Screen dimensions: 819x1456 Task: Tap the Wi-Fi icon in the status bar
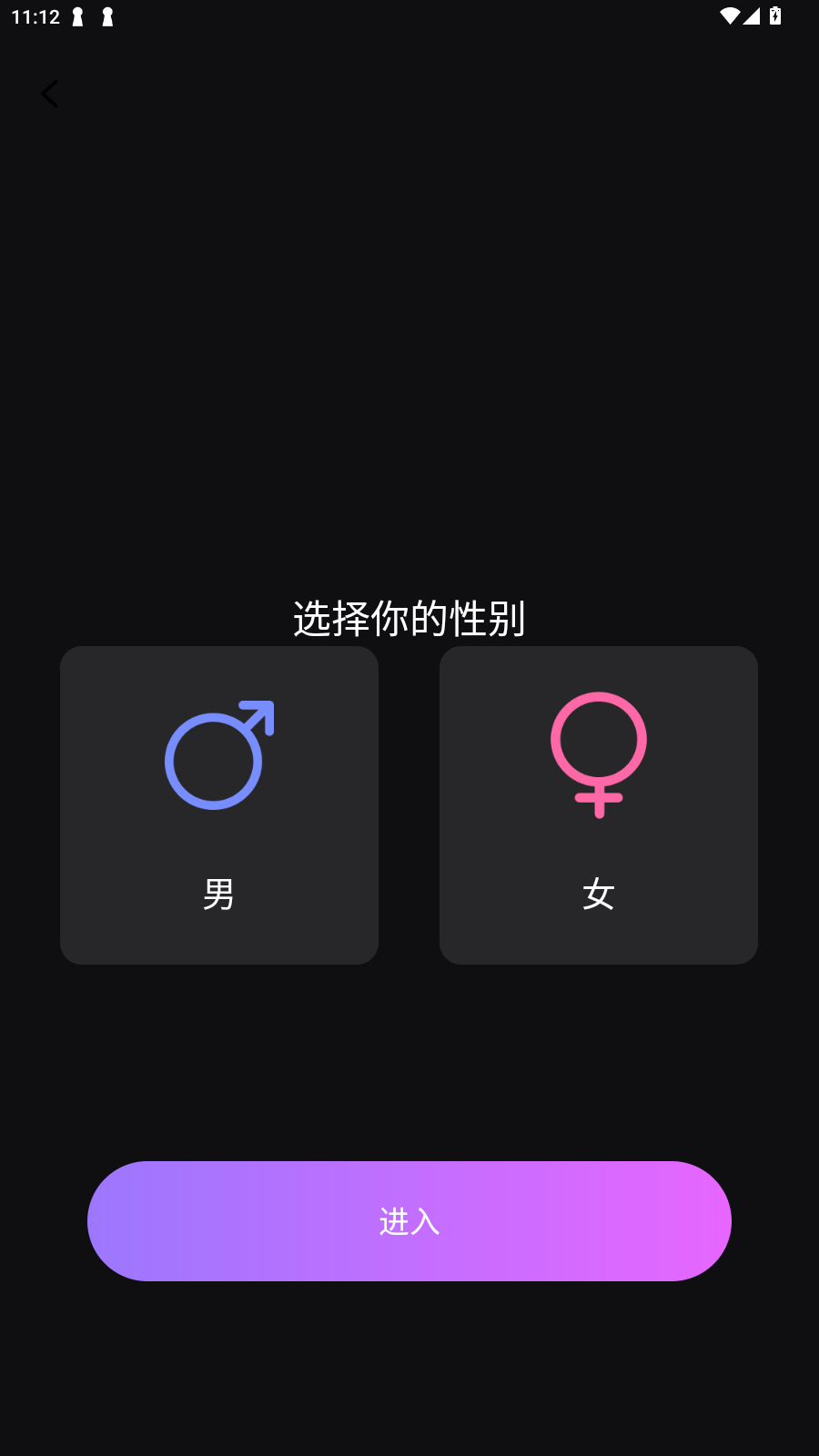(728, 15)
